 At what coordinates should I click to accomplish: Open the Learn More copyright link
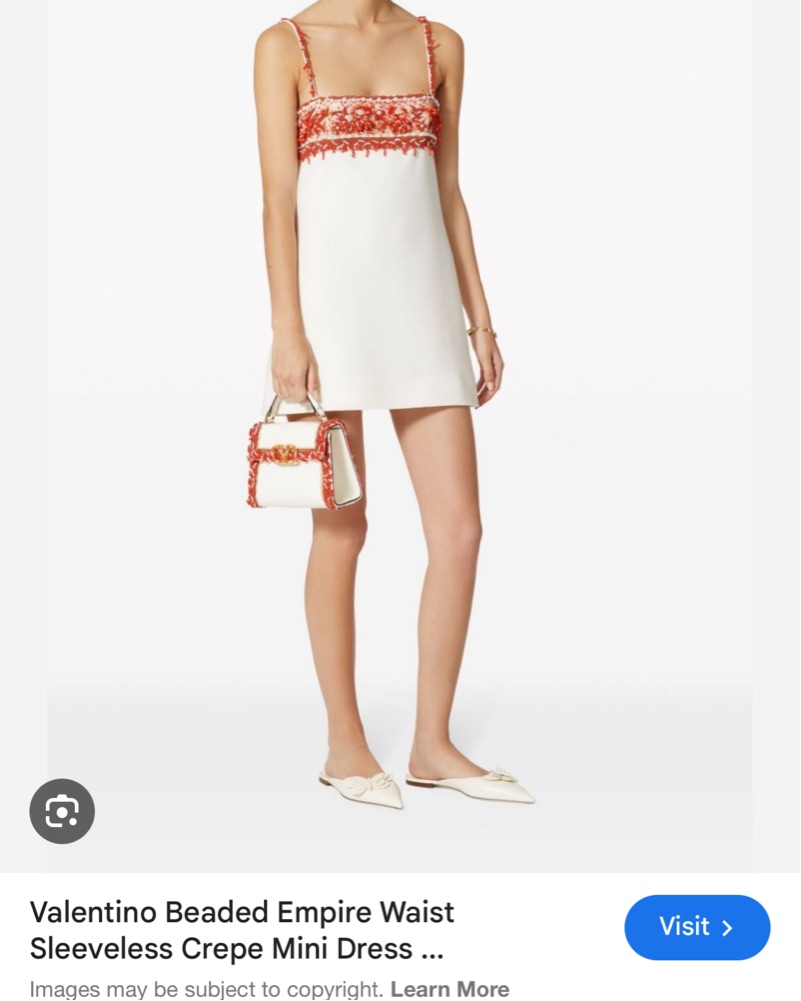tap(449, 988)
